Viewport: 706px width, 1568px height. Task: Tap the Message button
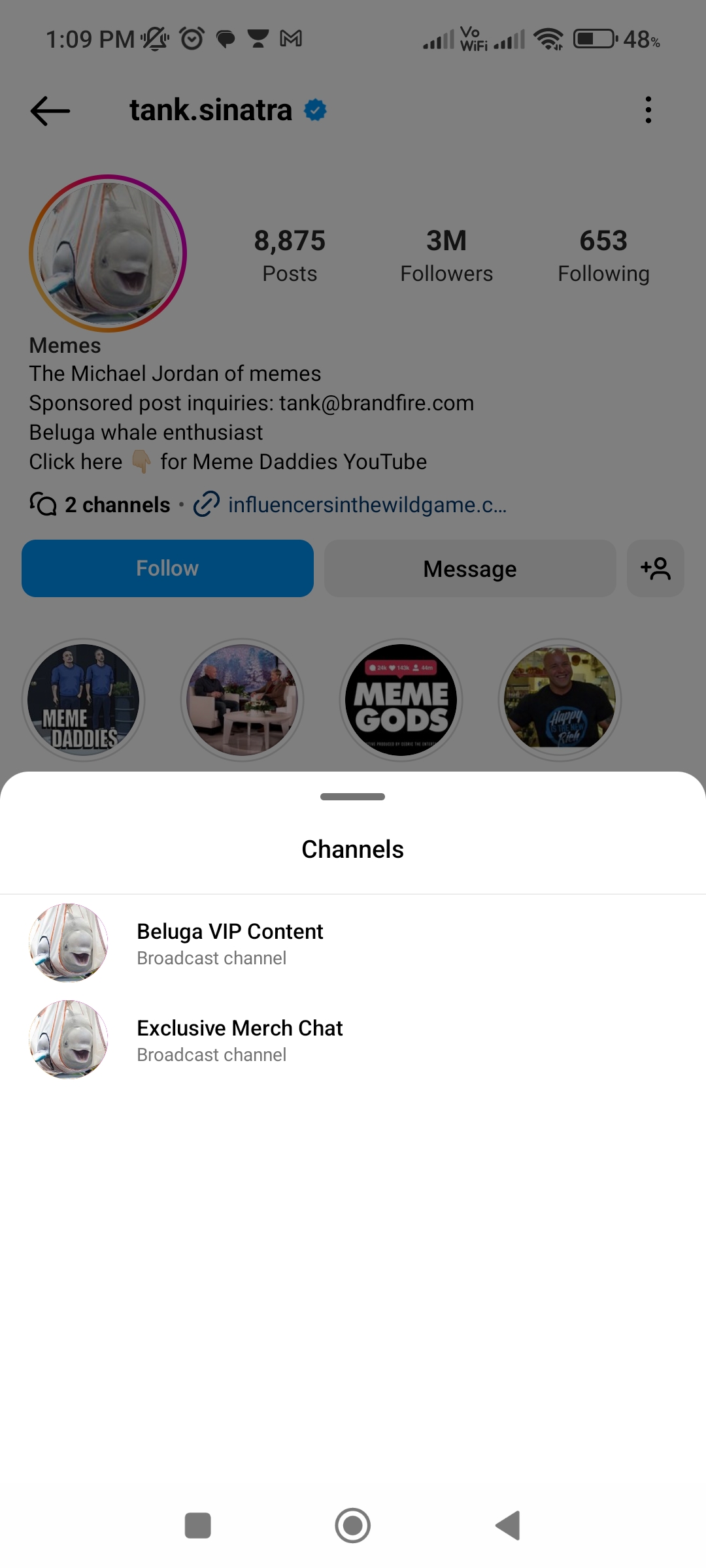[x=469, y=568]
